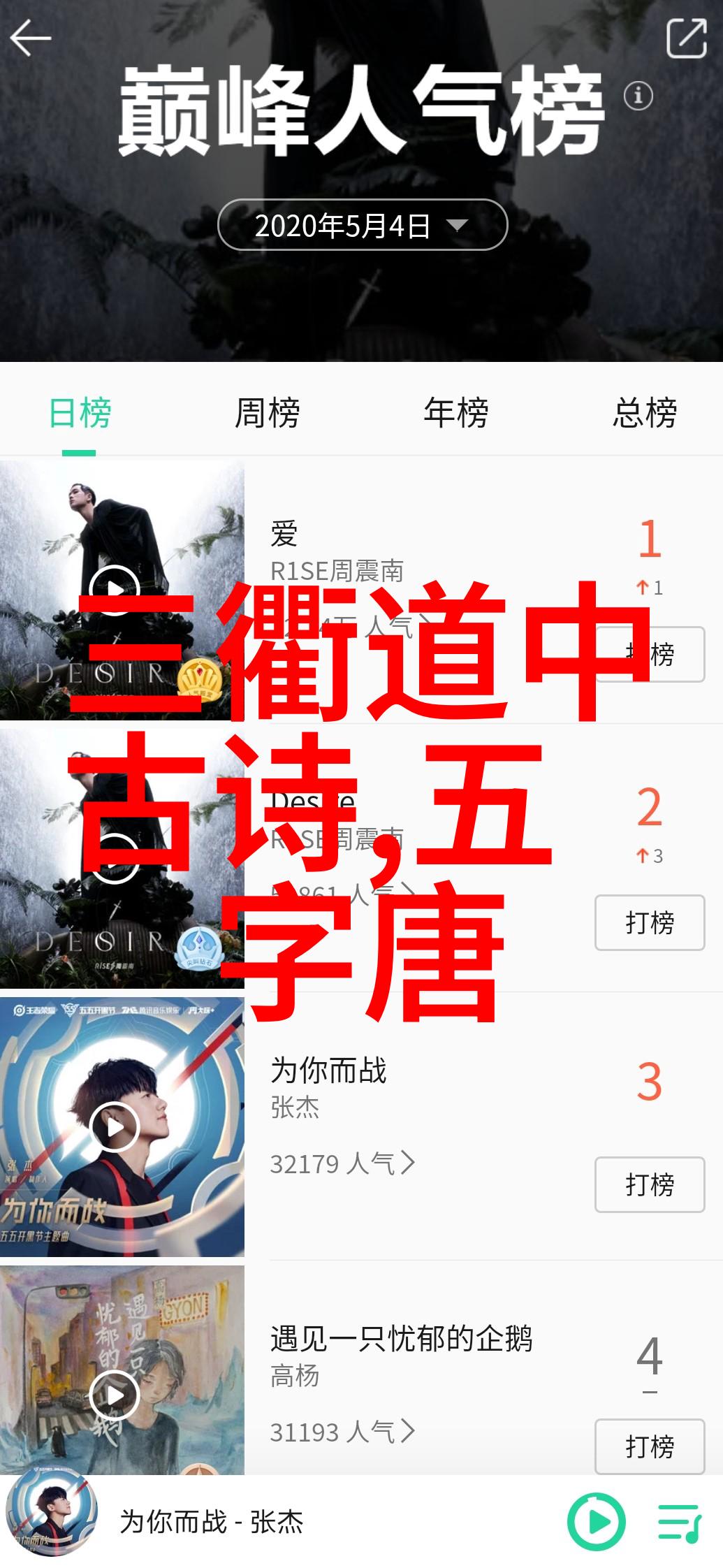Open the 31193 人气 details

pos(342,1432)
